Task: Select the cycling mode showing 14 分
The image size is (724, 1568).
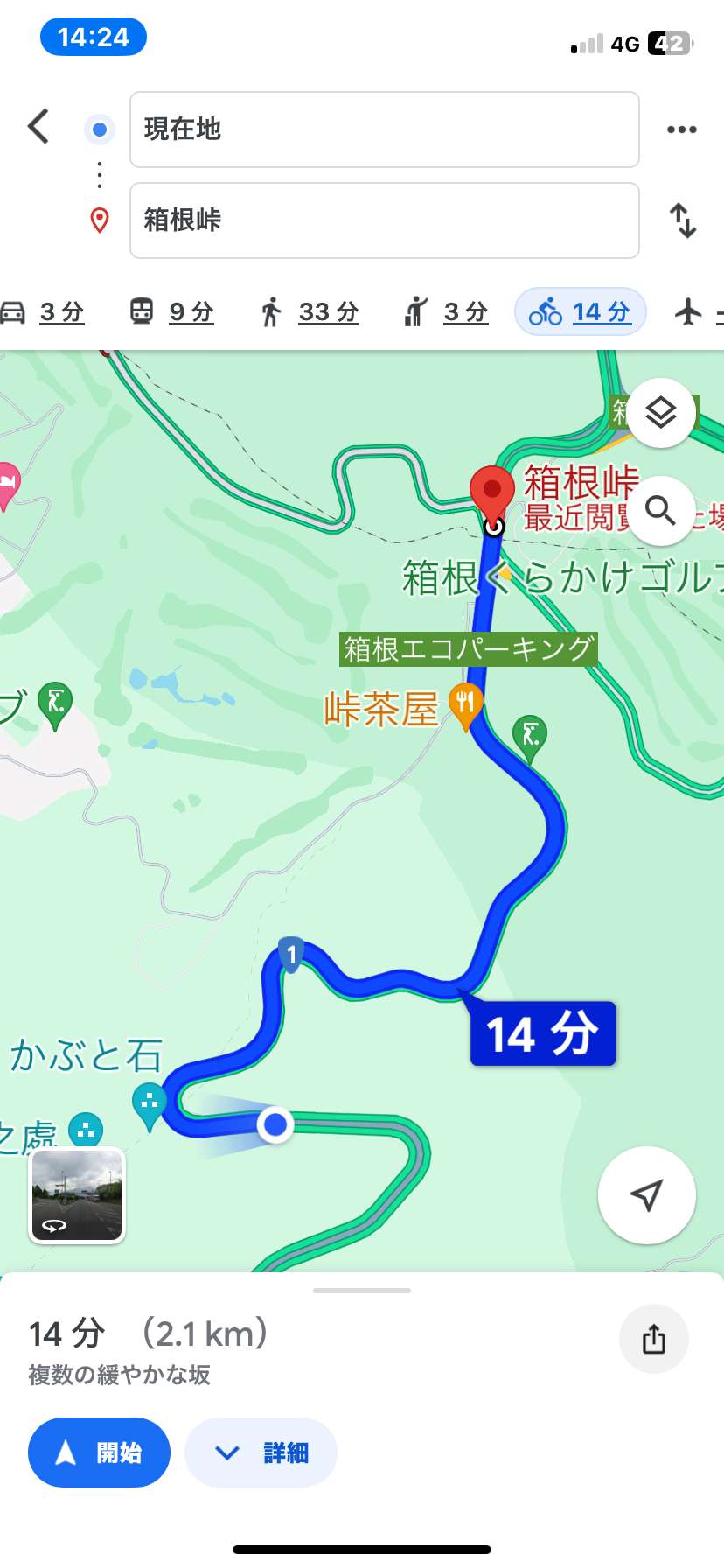Action: pyautogui.click(x=581, y=312)
